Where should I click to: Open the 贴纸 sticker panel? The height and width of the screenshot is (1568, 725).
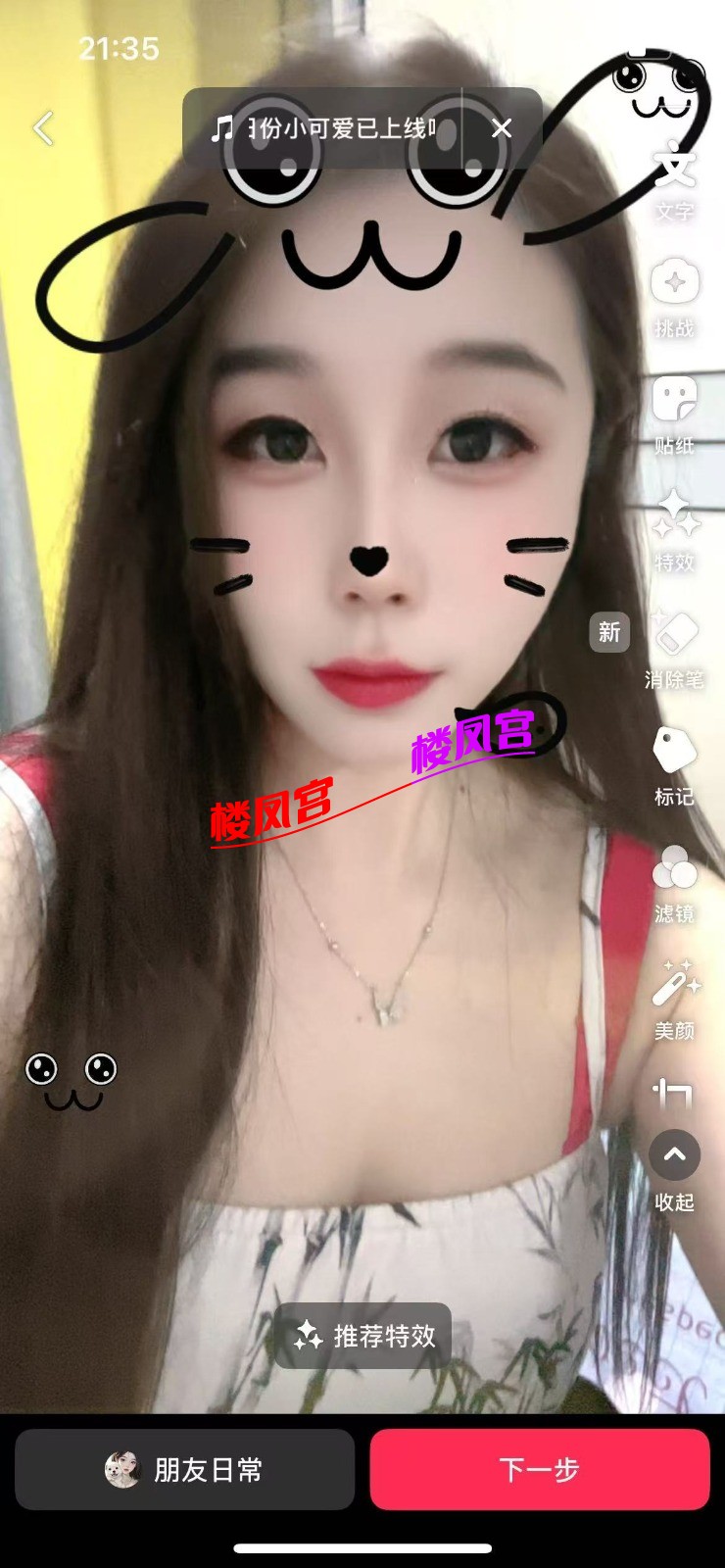[x=674, y=412]
